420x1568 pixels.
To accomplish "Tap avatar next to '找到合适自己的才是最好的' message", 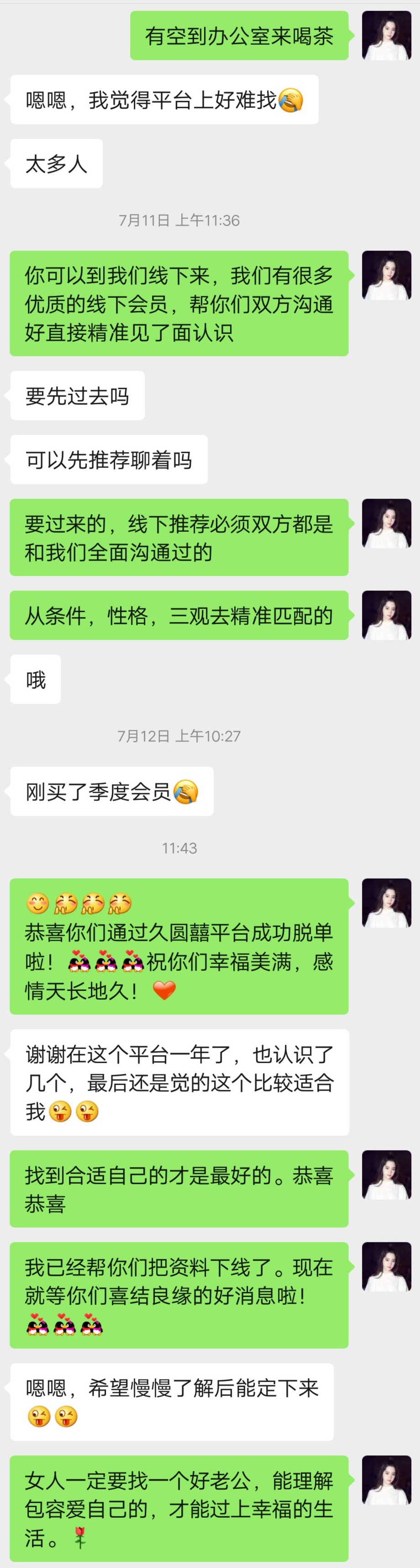I will click(x=387, y=1176).
